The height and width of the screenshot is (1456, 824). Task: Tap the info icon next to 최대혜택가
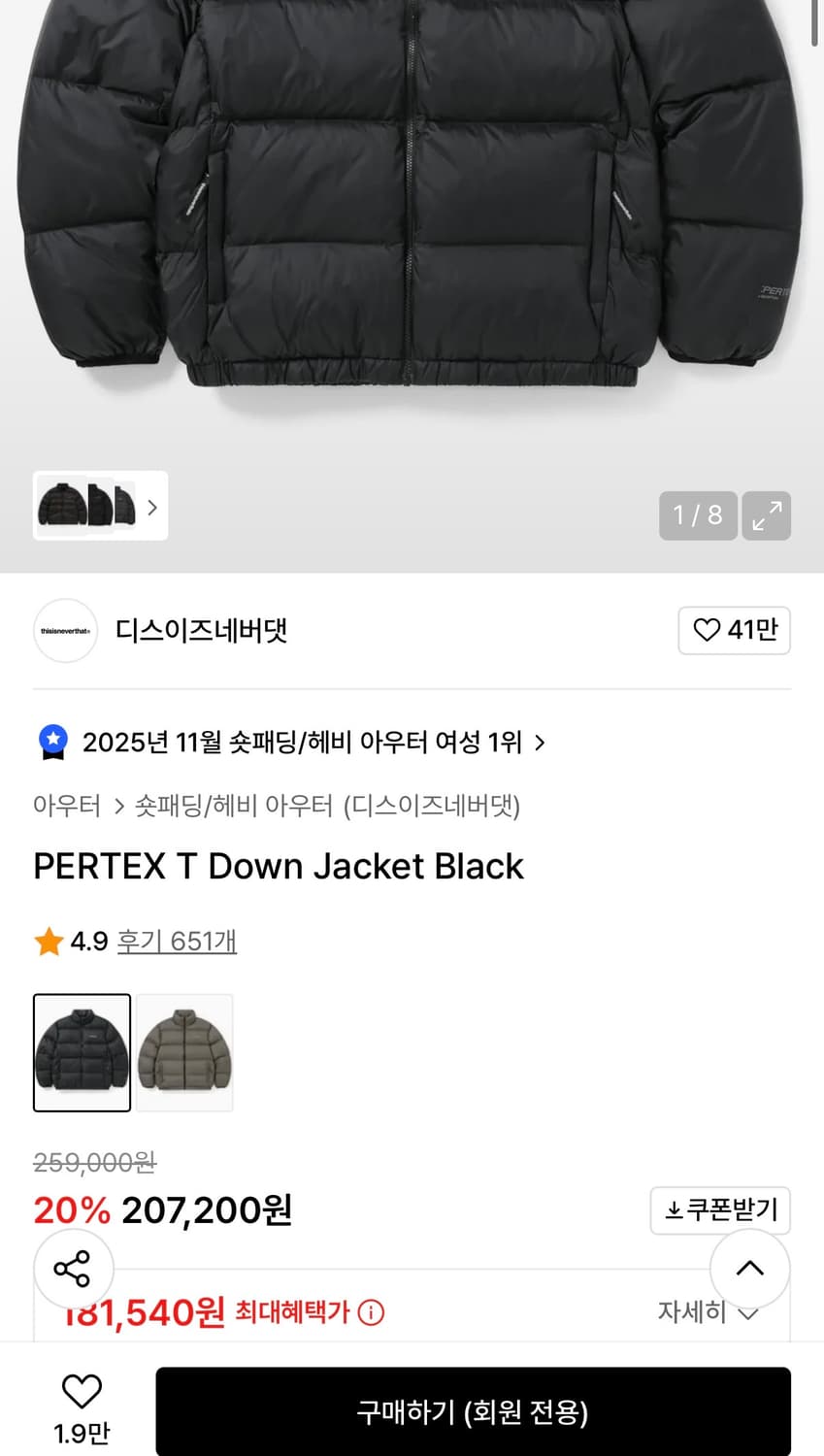pos(367,1312)
